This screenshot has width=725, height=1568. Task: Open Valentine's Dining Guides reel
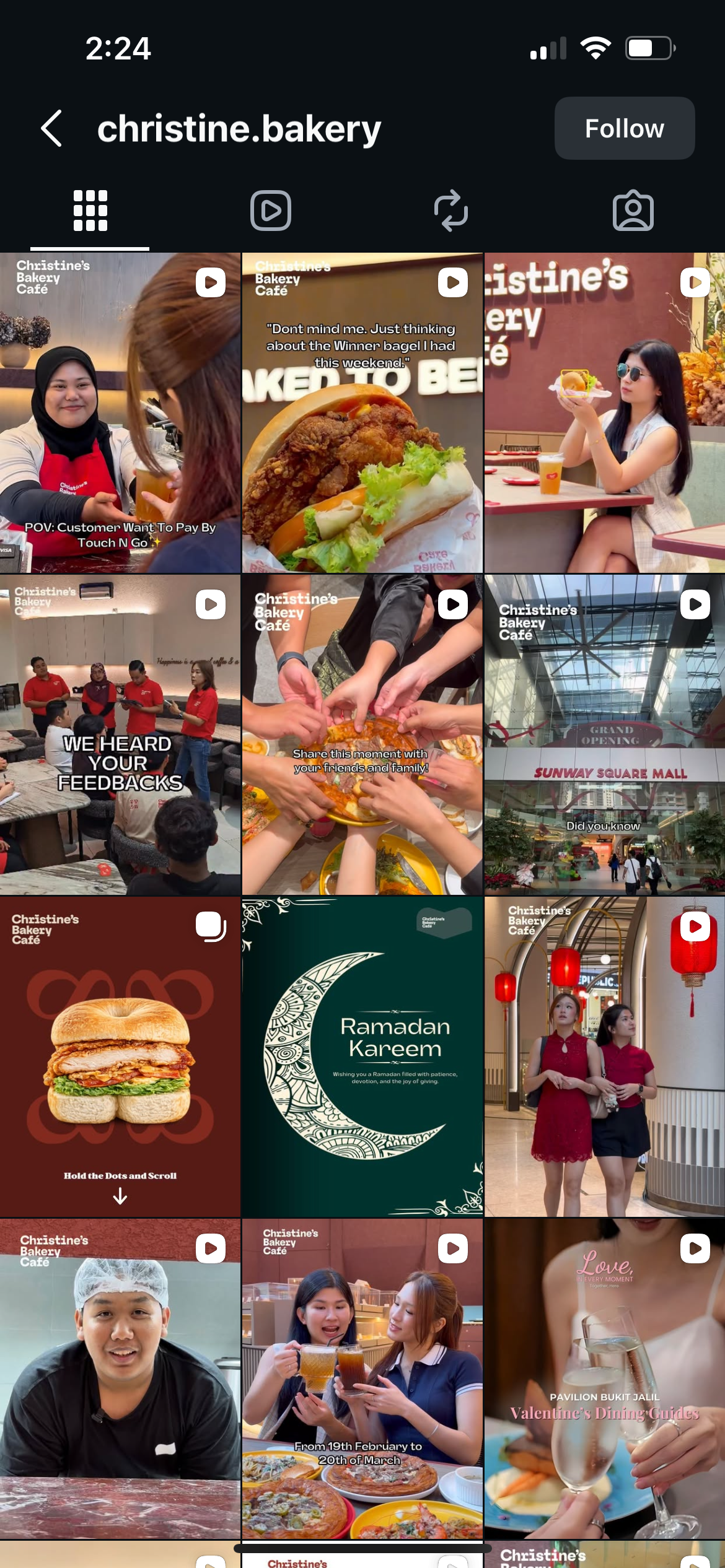point(605,1379)
